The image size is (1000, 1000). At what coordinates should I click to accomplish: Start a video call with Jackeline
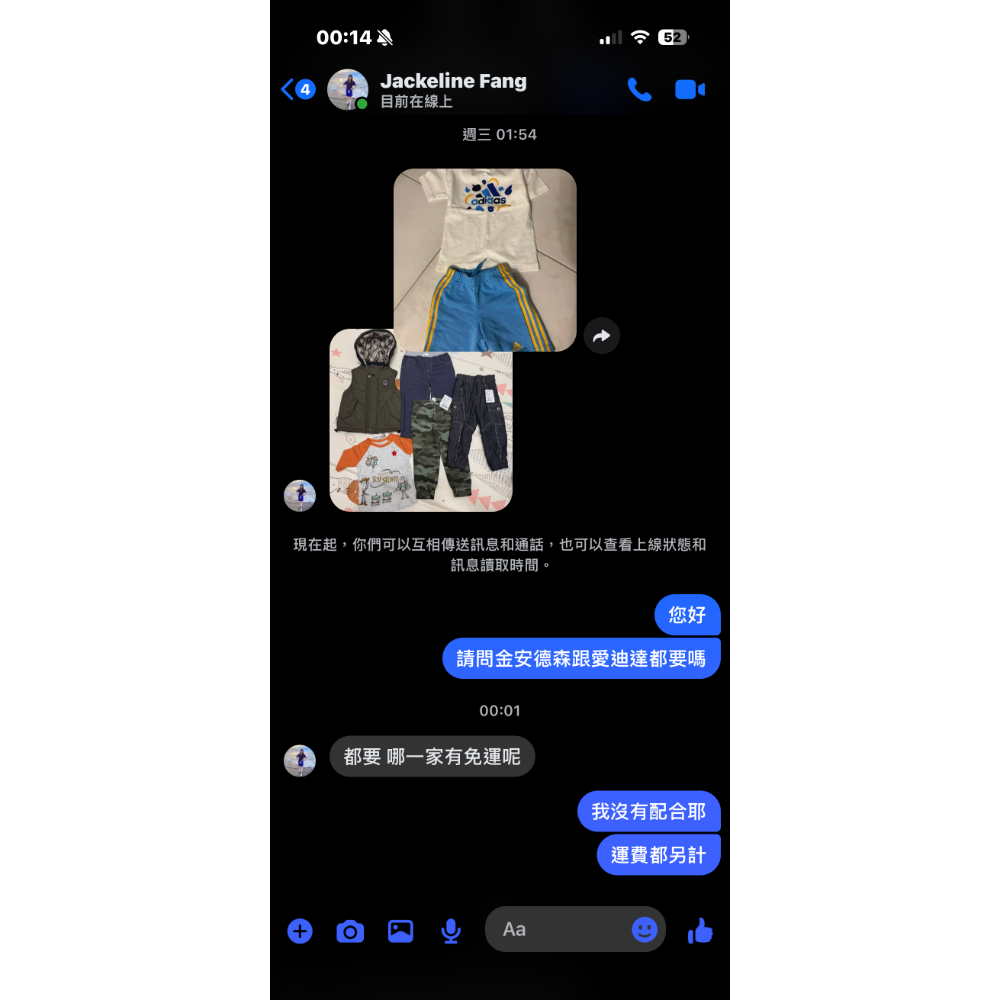click(x=690, y=90)
